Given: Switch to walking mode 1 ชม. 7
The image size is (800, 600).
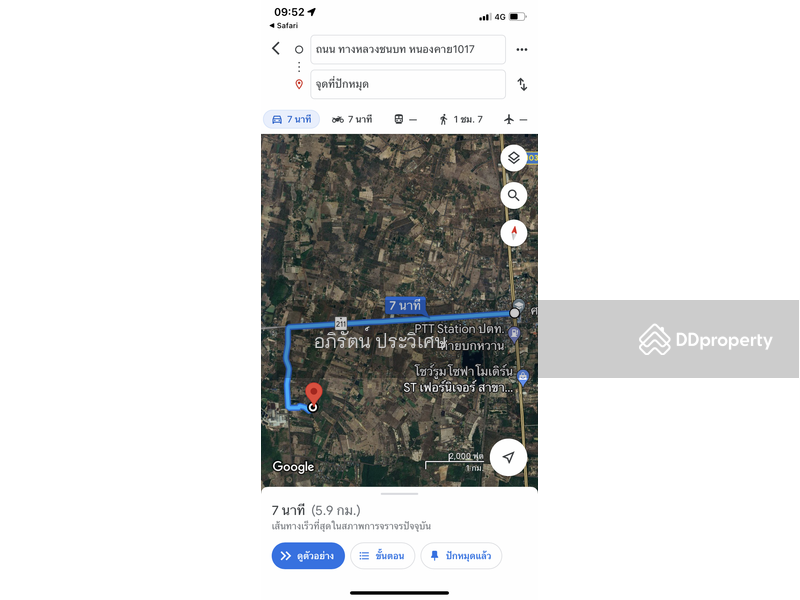Looking at the screenshot, I should coord(461,119).
